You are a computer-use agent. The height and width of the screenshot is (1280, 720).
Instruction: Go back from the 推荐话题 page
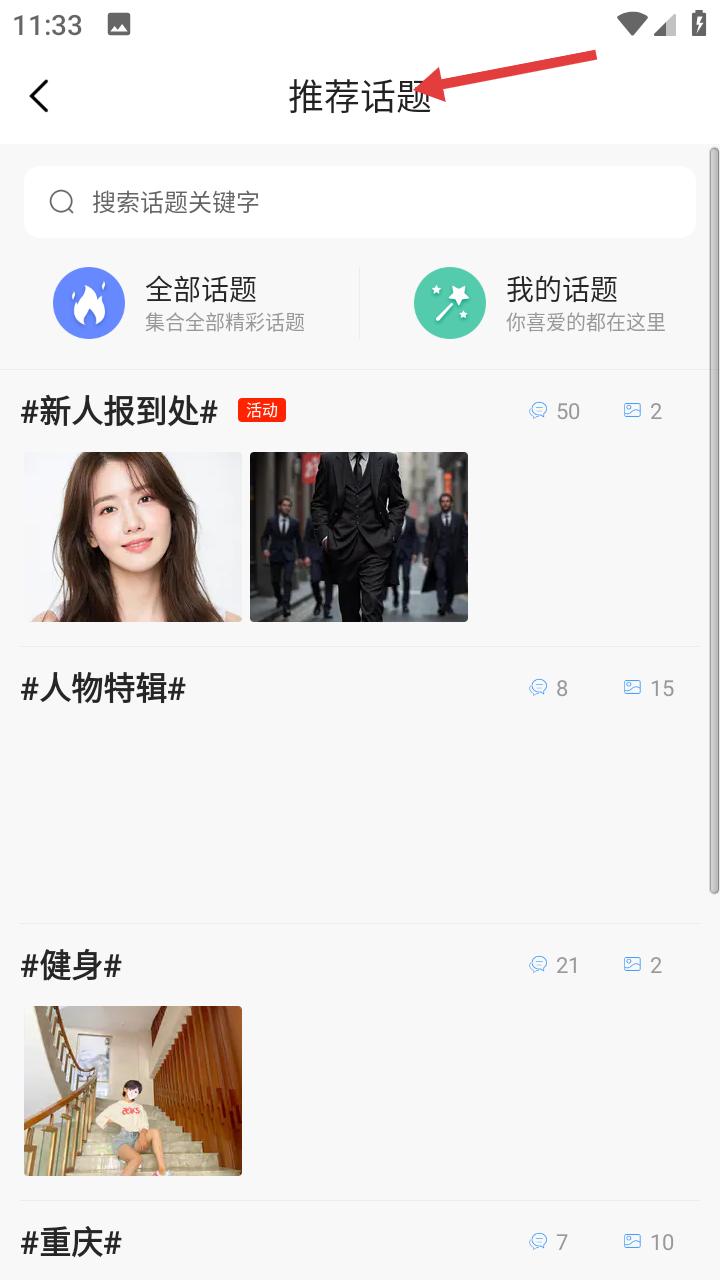39,96
